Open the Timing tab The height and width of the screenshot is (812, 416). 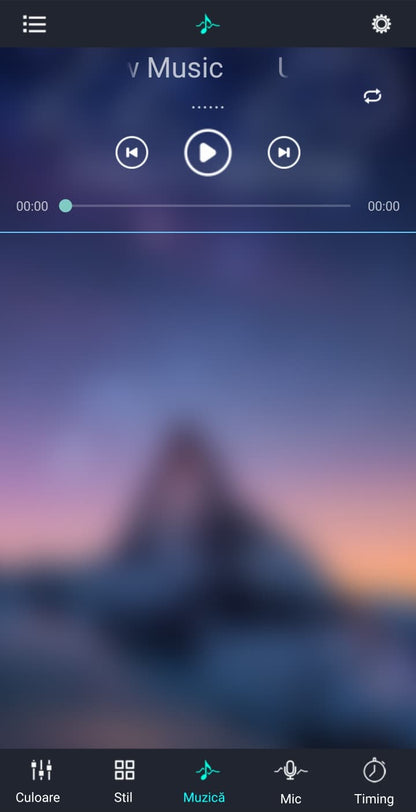[x=374, y=780]
